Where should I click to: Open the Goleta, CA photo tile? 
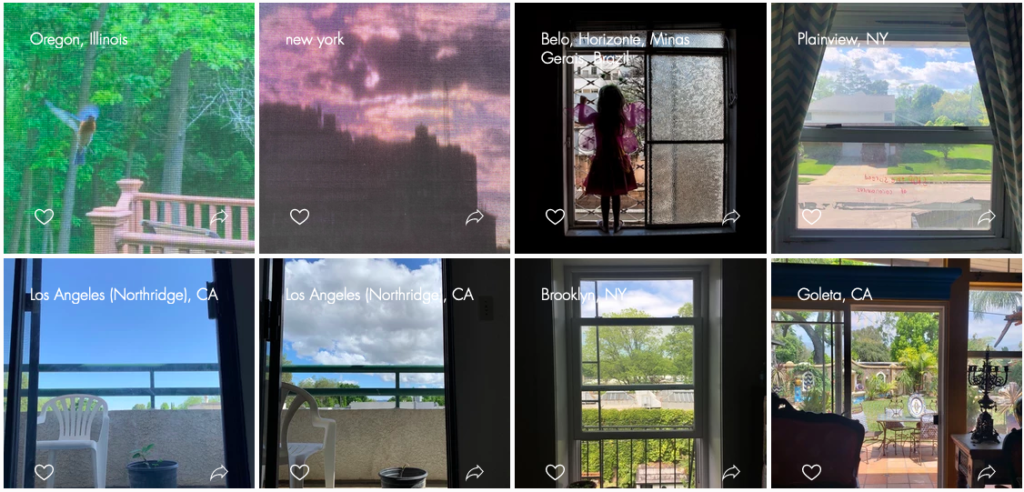[895, 380]
